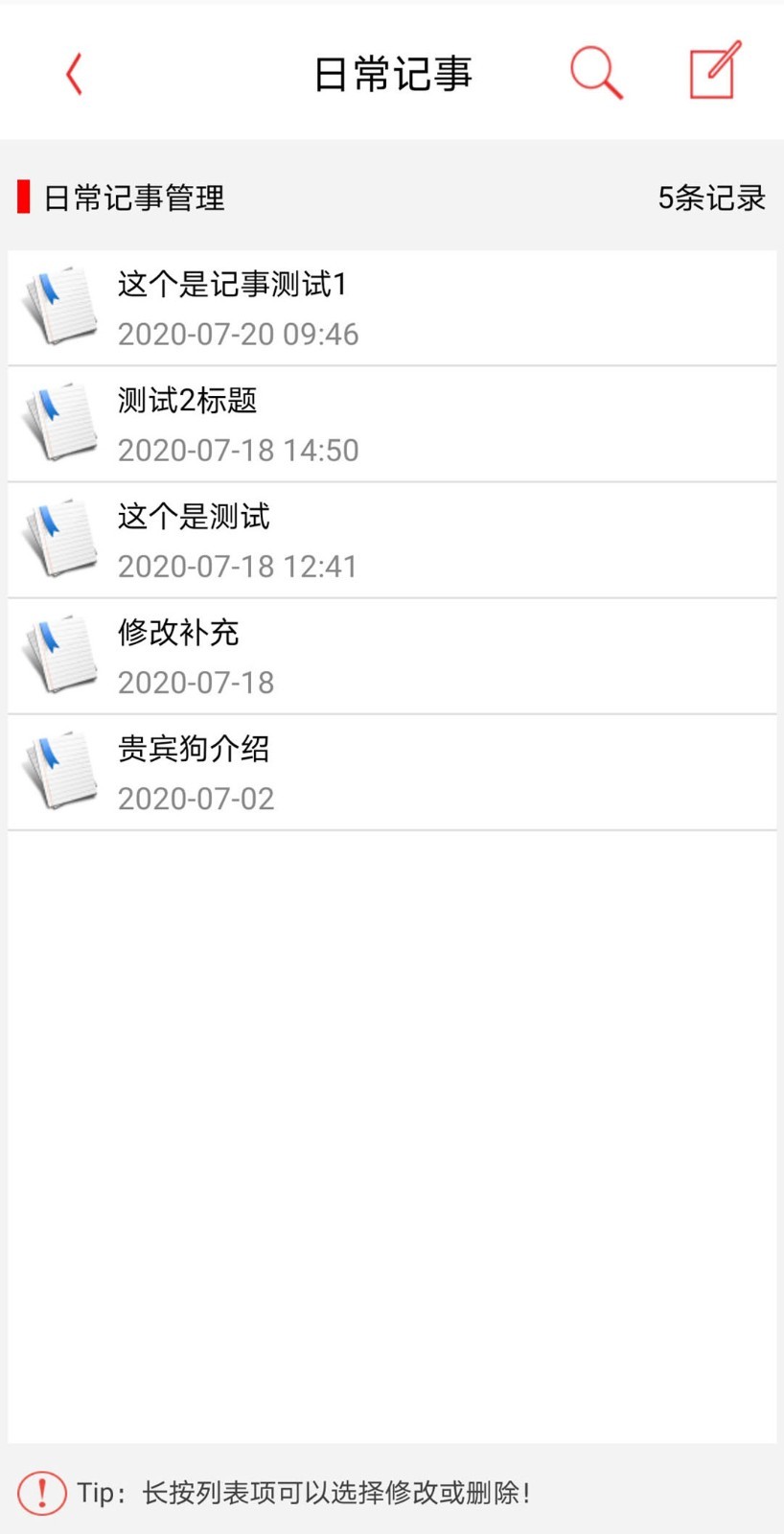The height and width of the screenshot is (1534, 784).
Task: Click the red marker beside 日常记事管理
Action: (22, 198)
